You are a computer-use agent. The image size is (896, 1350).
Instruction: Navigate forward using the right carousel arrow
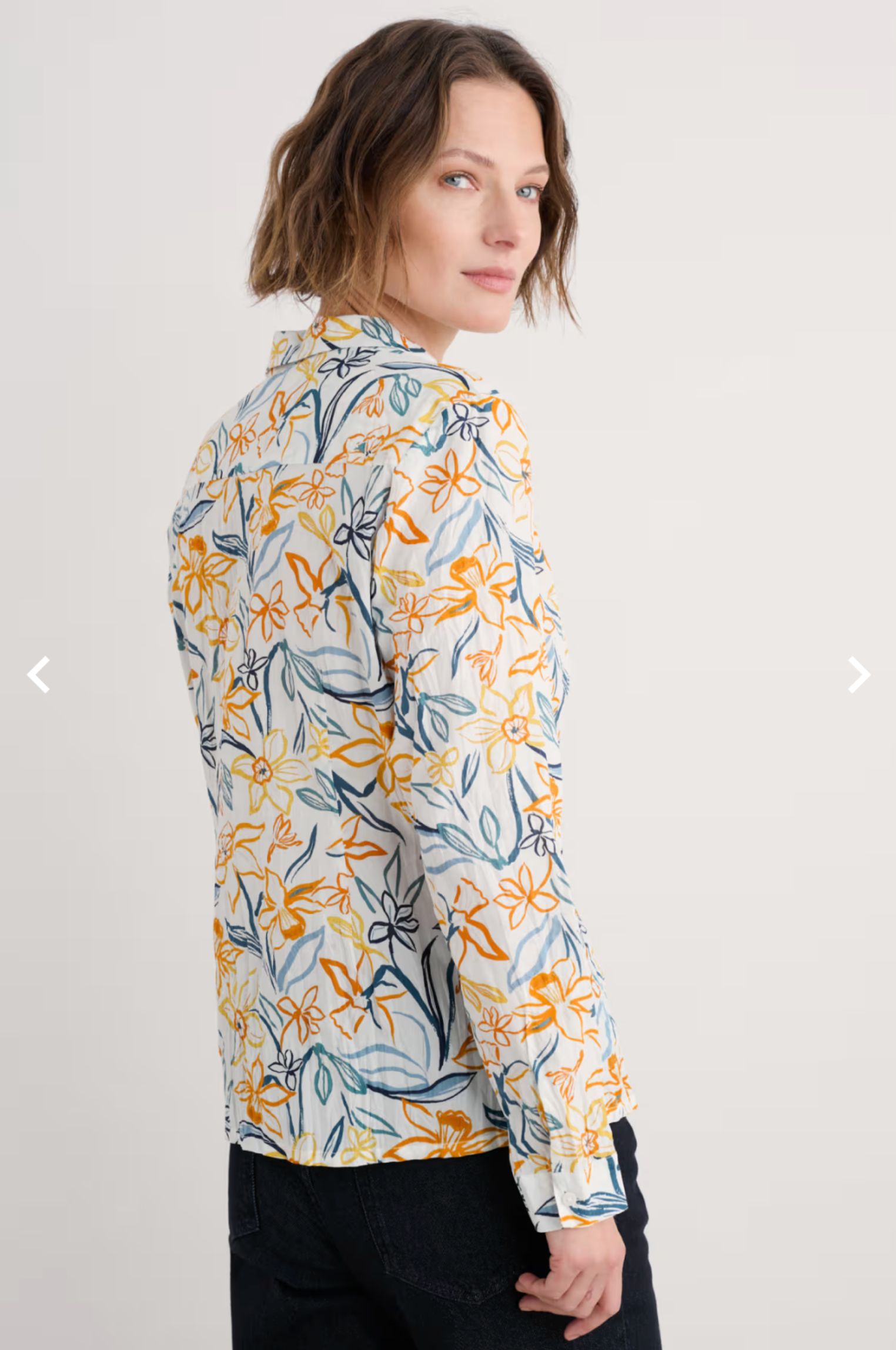tap(858, 674)
